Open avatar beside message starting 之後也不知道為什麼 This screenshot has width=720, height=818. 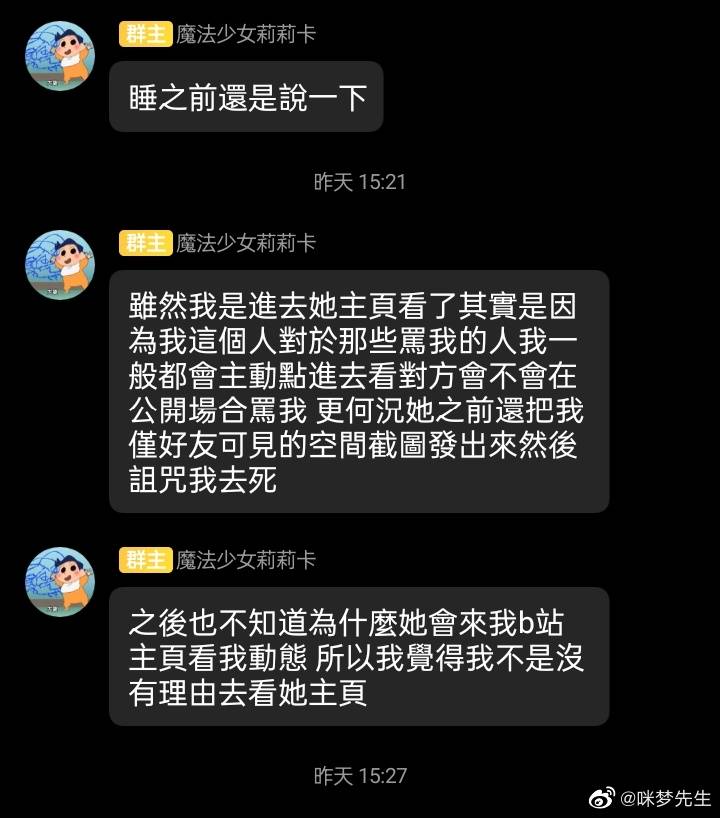point(60,581)
